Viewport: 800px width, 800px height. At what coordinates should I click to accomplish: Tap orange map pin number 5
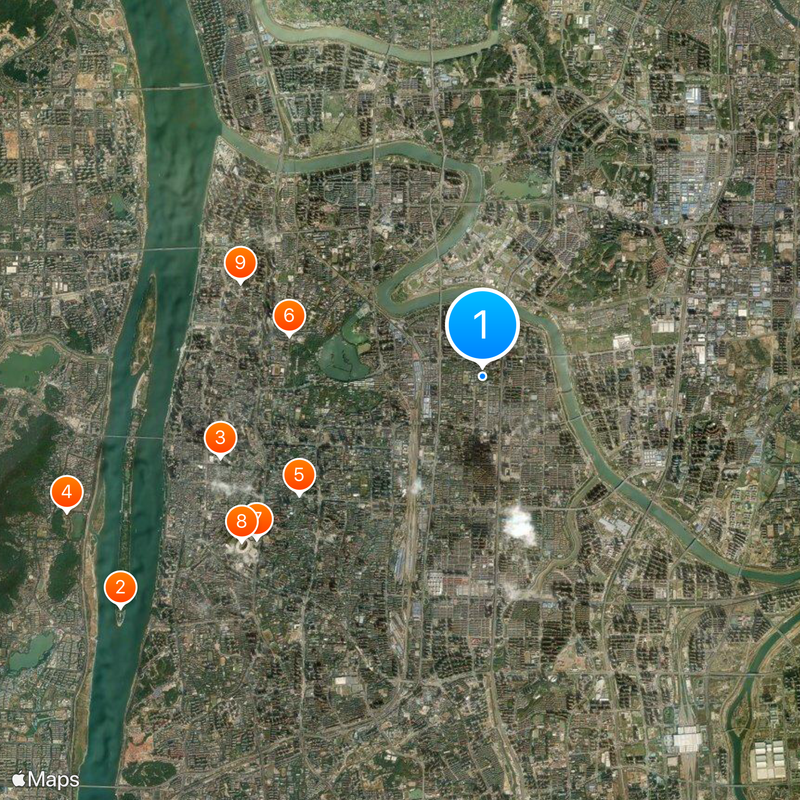click(x=299, y=474)
